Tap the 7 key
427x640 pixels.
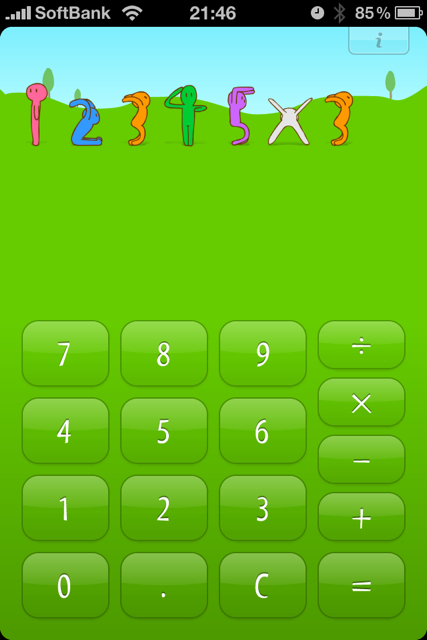pos(65,353)
